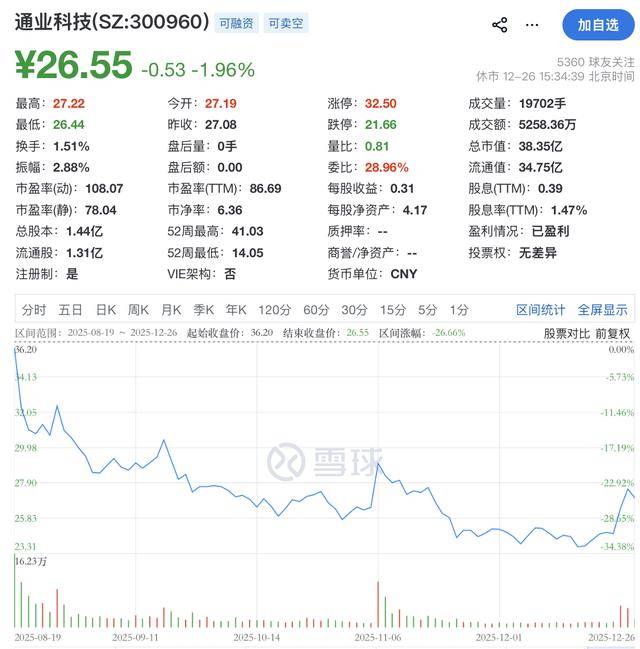640x649 pixels.
Task: Select the 5分 interval
Action: 428,310
